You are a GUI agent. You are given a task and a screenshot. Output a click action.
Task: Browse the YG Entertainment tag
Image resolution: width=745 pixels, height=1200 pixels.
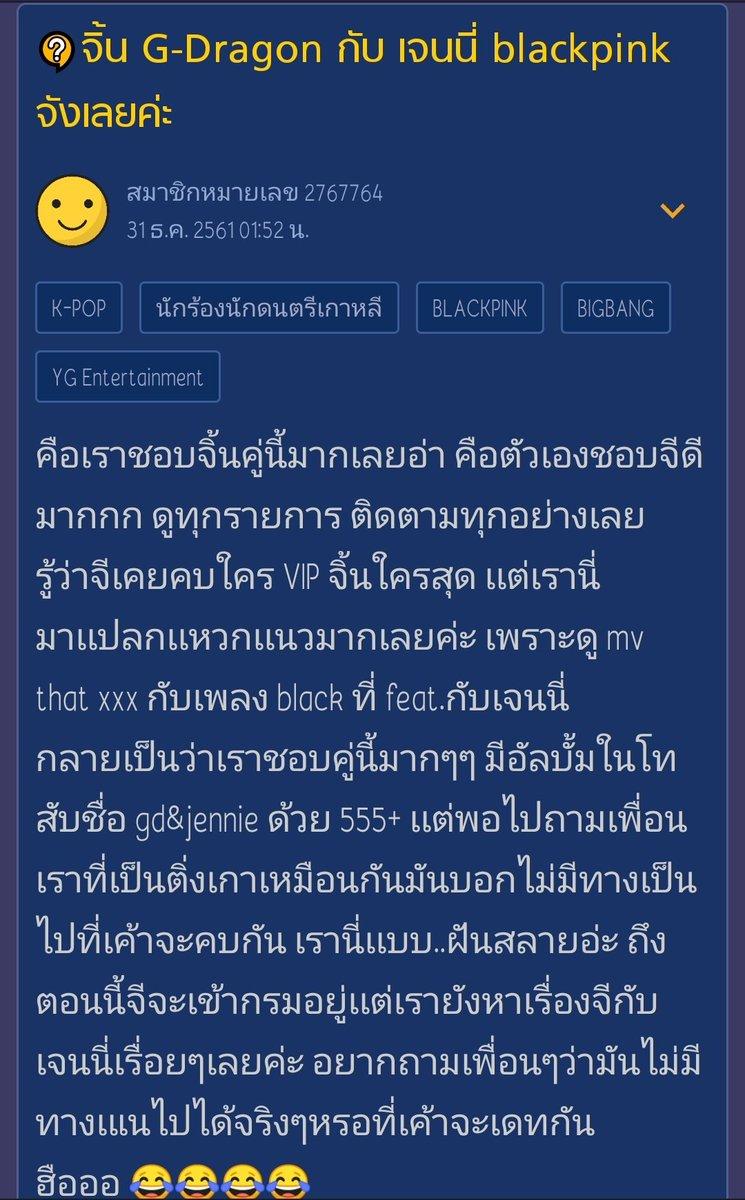click(127, 377)
